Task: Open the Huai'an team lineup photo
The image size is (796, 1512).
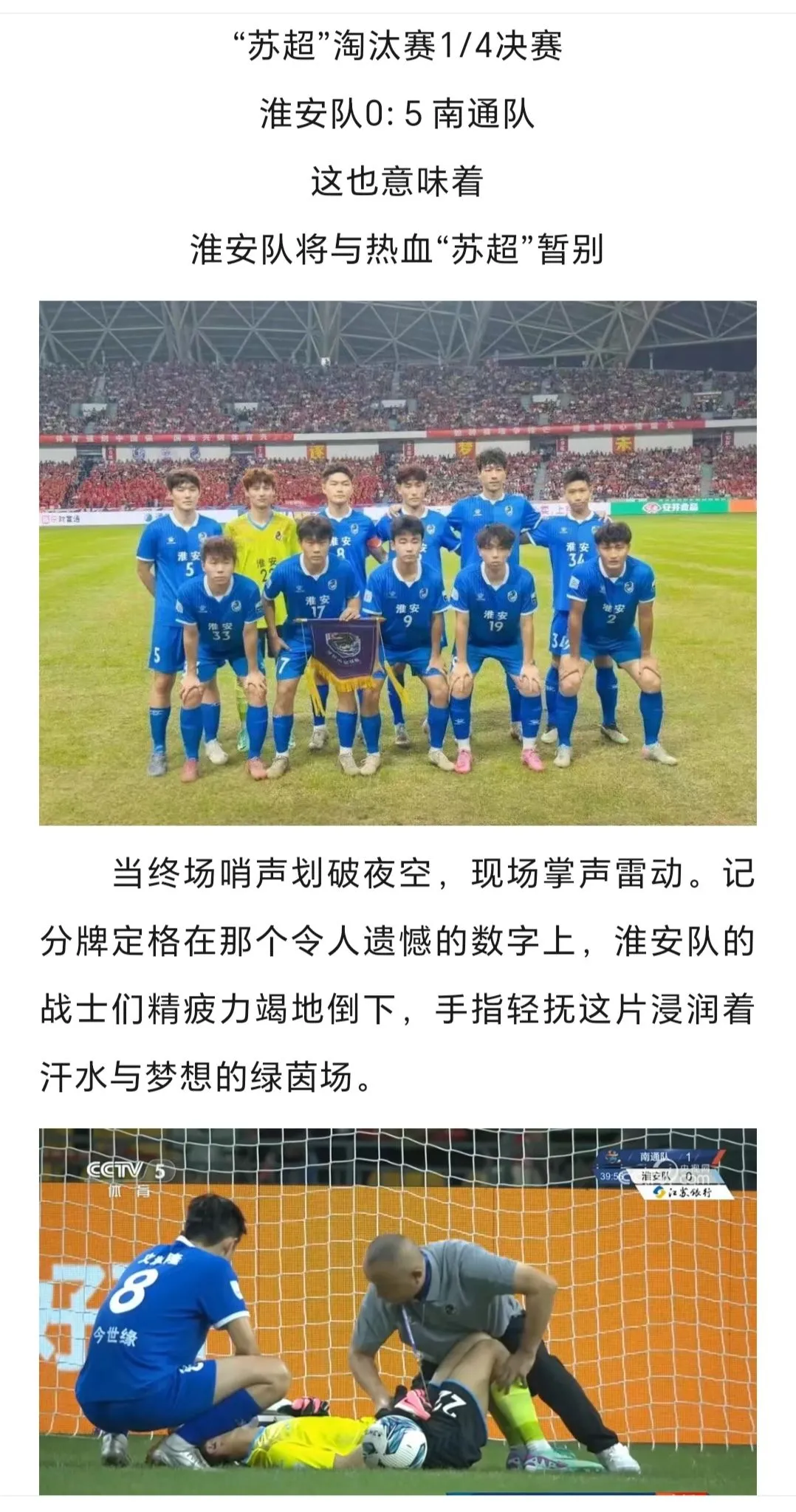Action: pos(397,563)
